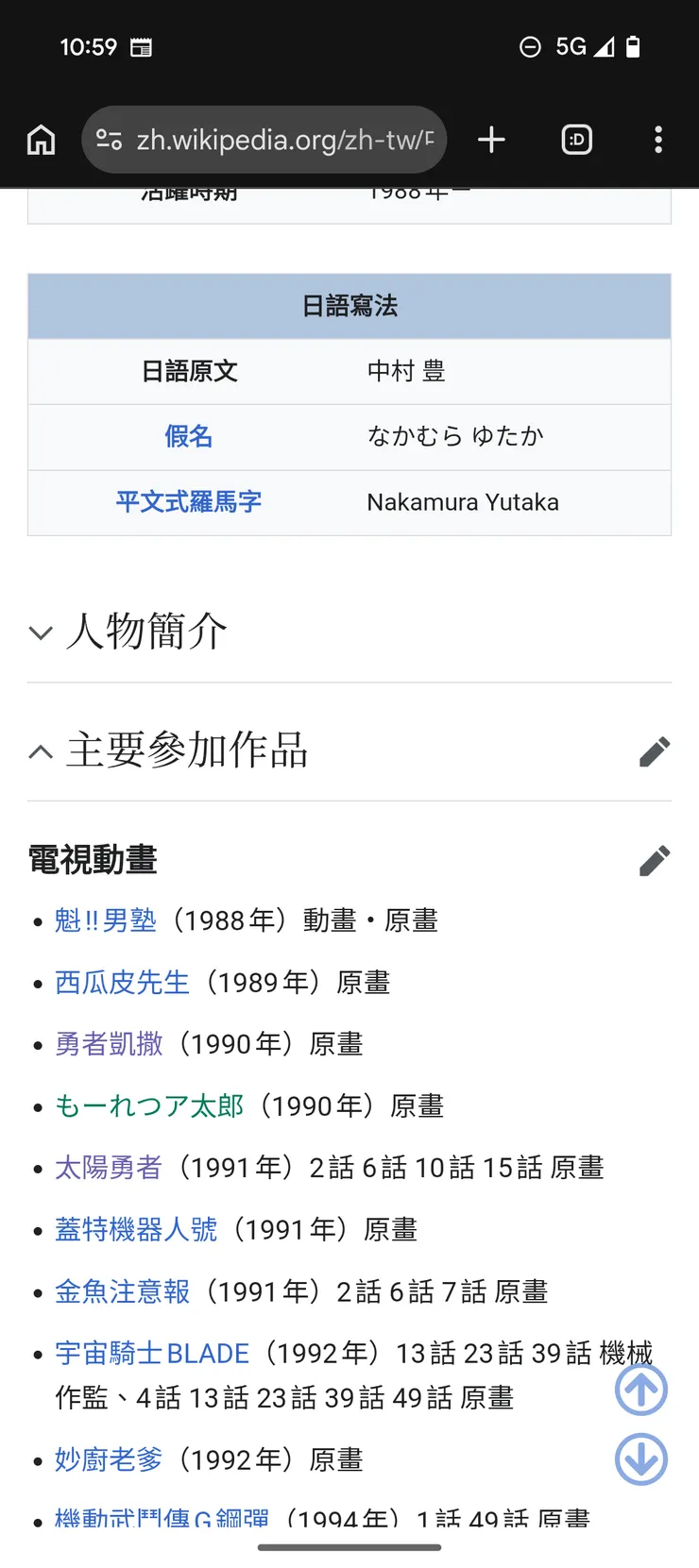This screenshot has height=1568, width=699.
Task: Tap the home icon in the browser toolbar
Action: click(x=41, y=139)
